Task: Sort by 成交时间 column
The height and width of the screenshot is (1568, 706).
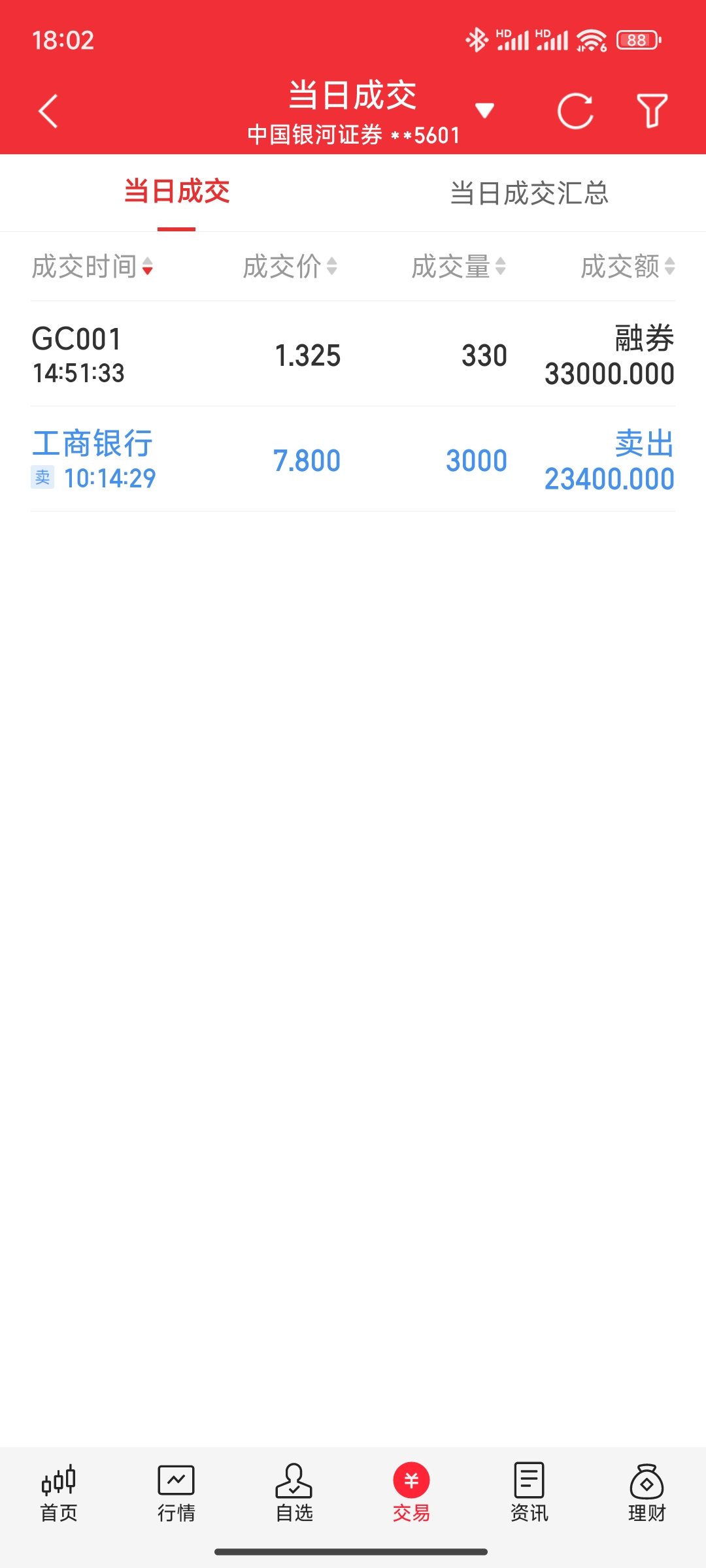Action: pyautogui.click(x=92, y=267)
